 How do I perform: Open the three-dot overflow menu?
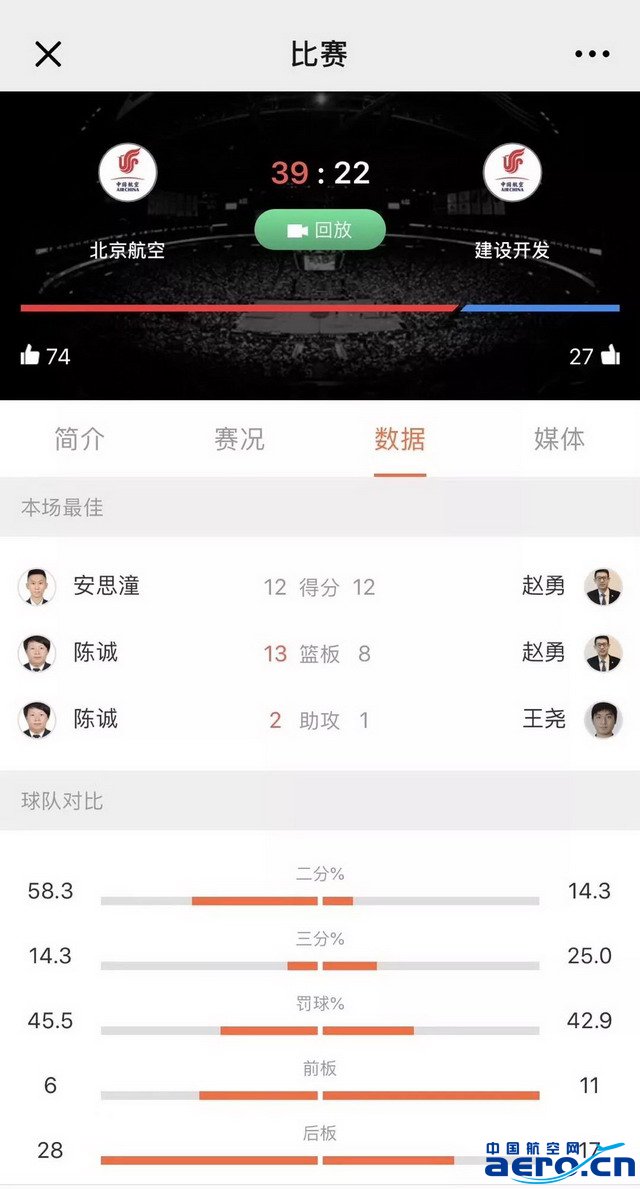pos(592,54)
